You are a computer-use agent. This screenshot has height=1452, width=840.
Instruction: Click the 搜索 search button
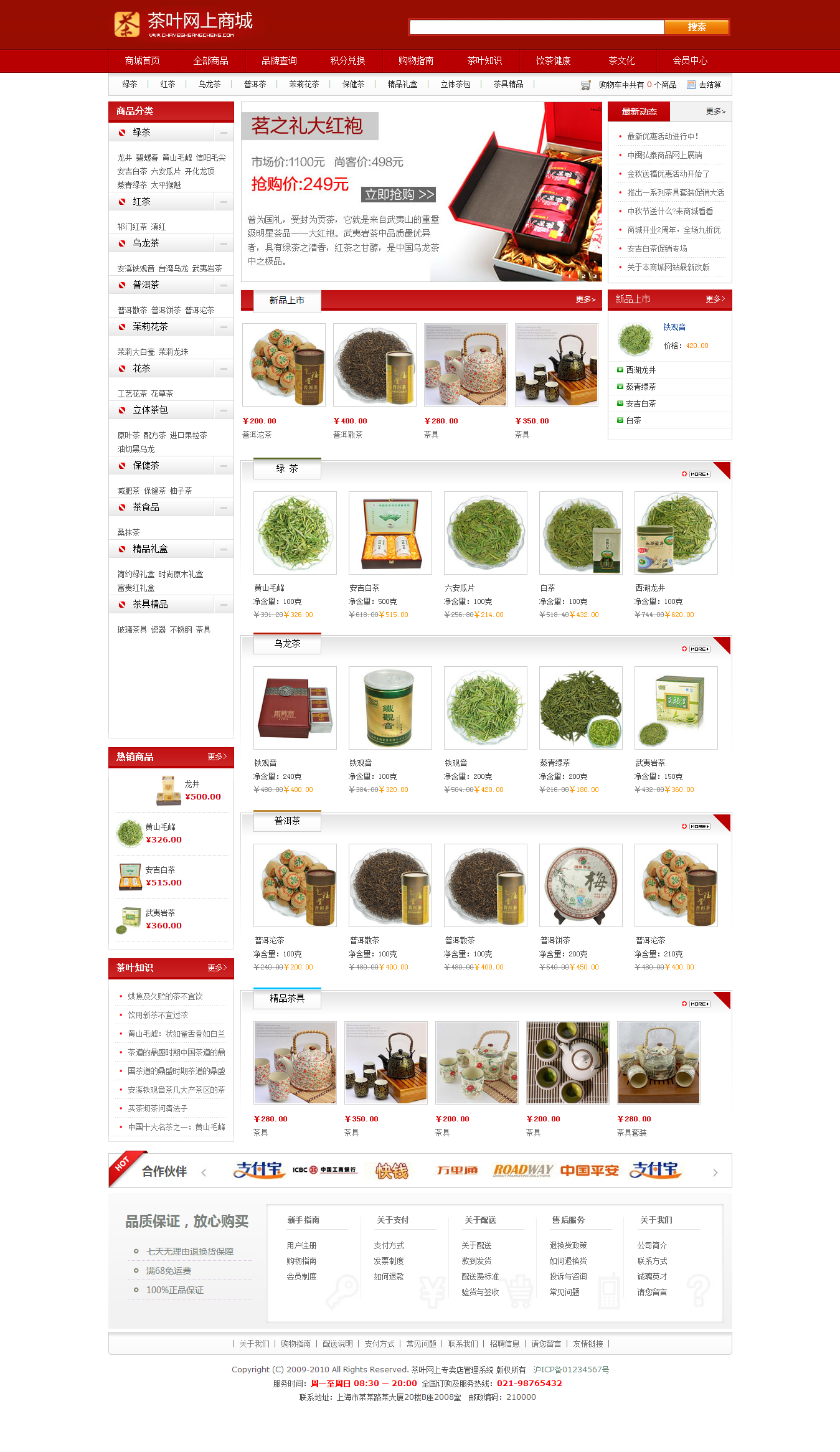click(x=696, y=27)
